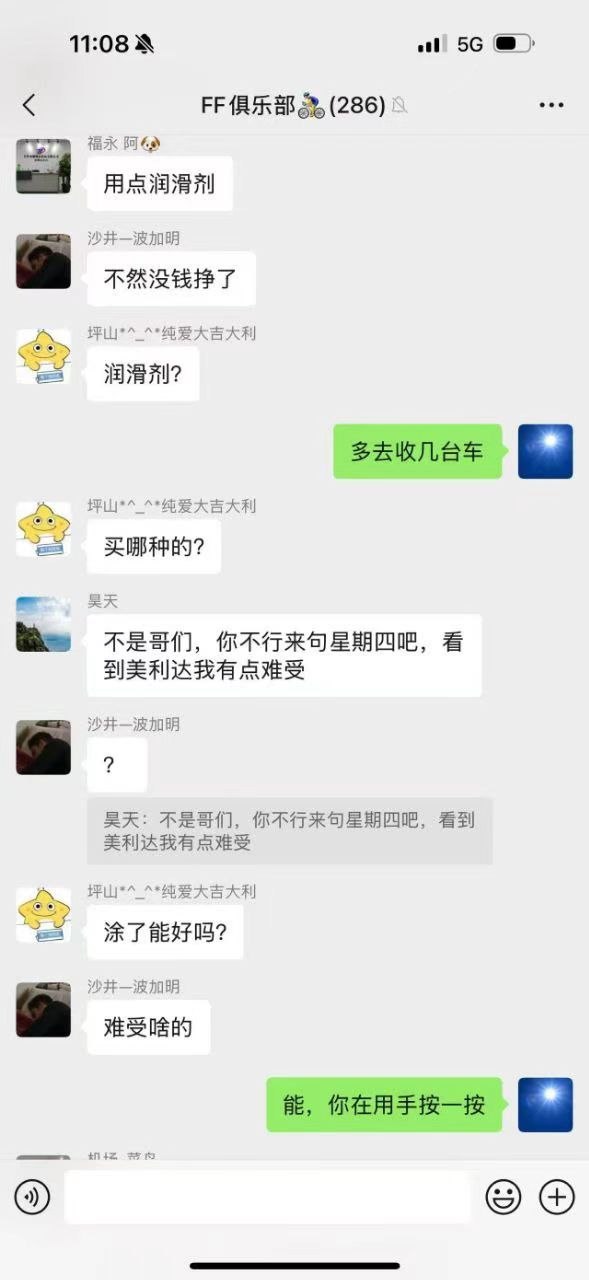Go back from the FF俱乐部 chat

tap(28, 105)
